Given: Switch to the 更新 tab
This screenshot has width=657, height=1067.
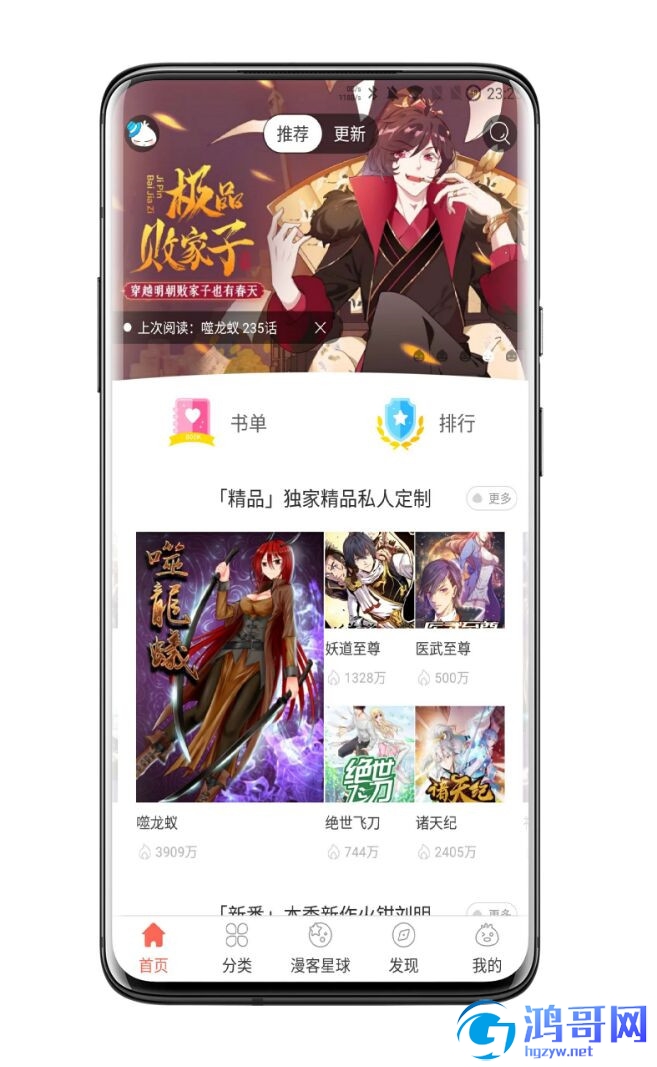Looking at the screenshot, I should pyautogui.click(x=349, y=134).
